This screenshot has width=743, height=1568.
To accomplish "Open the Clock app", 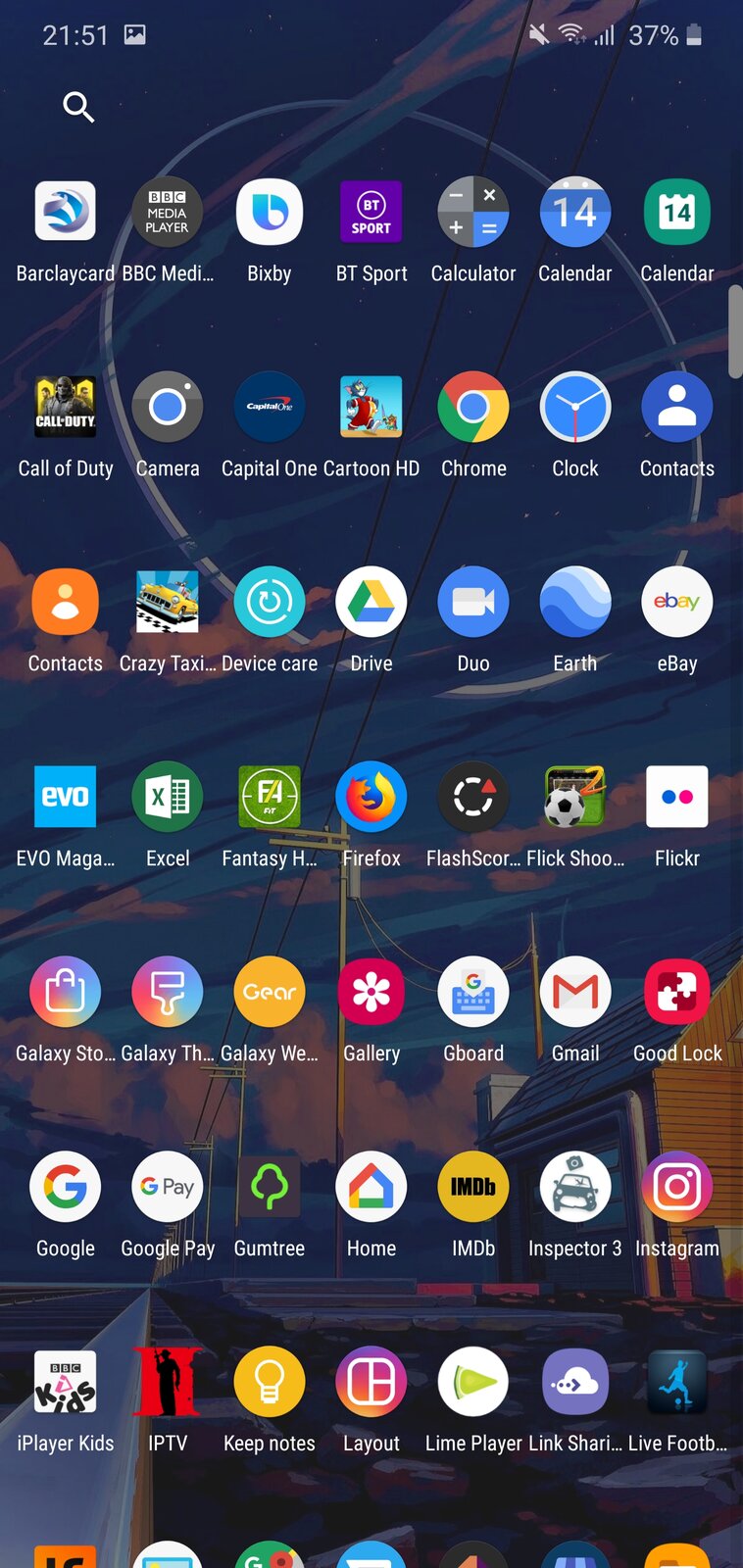I will tap(575, 407).
